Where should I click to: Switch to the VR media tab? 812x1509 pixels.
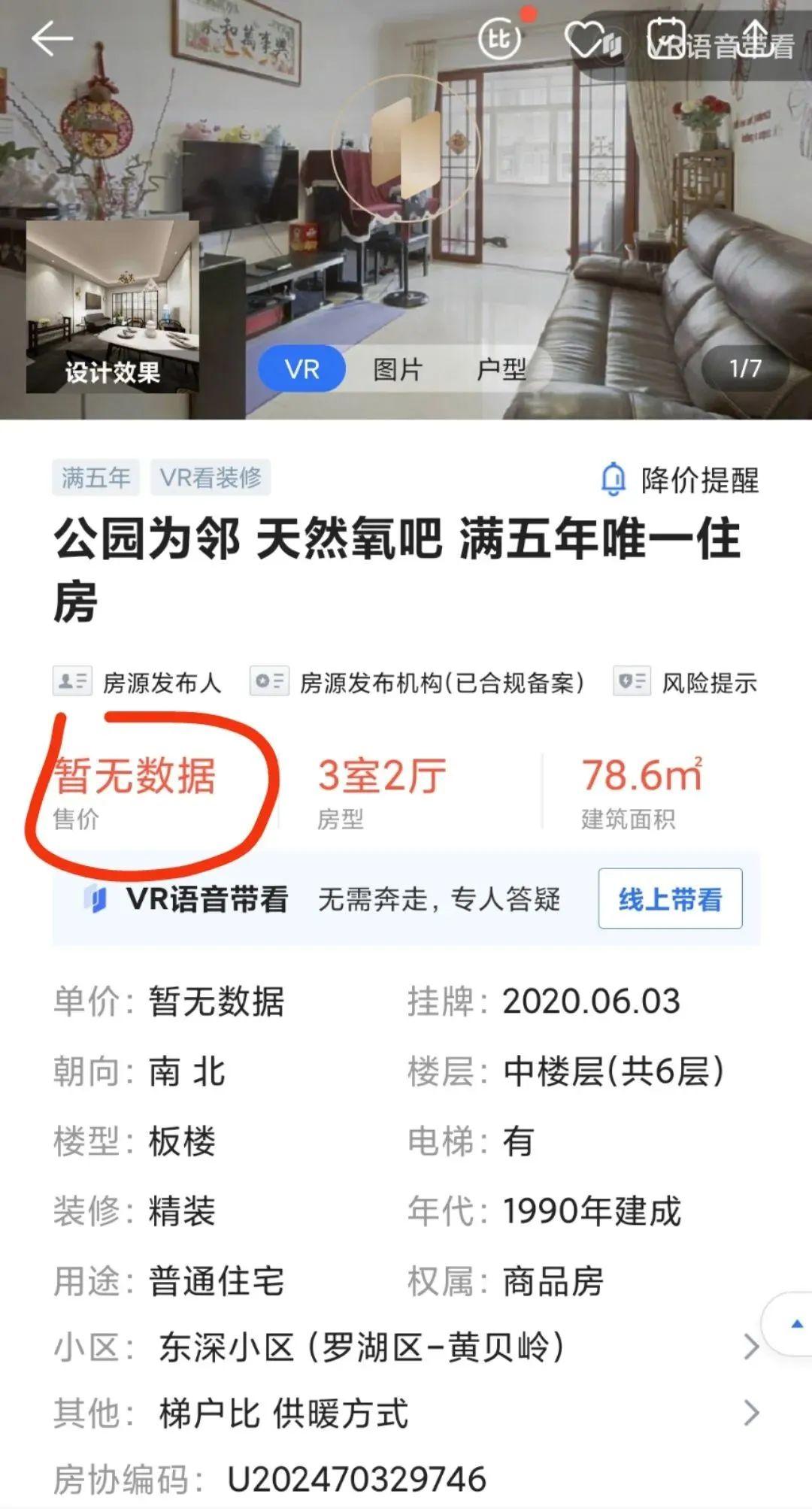click(301, 369)
